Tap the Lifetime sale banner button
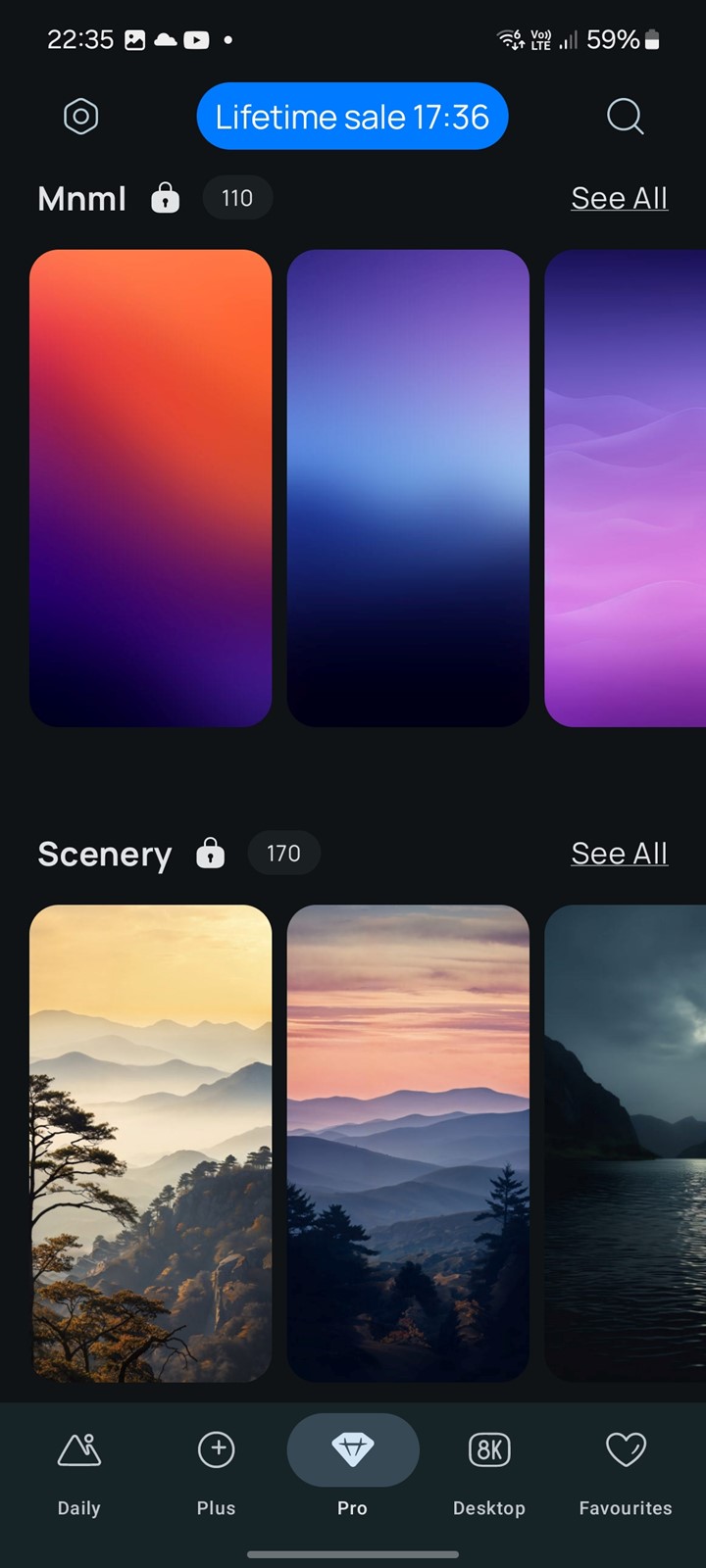 click(x=352, y=117)
